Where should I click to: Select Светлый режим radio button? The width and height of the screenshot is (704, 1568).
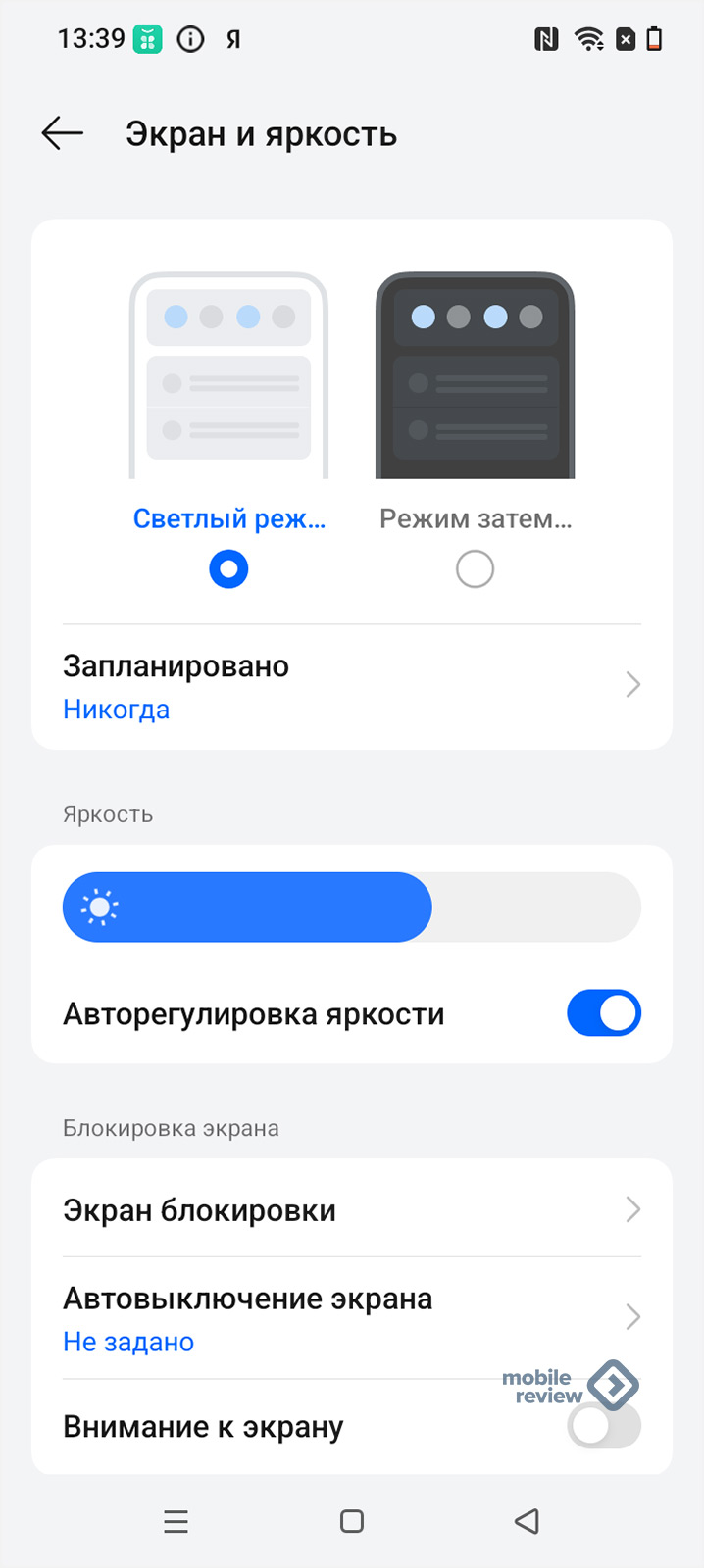point(228,569)
